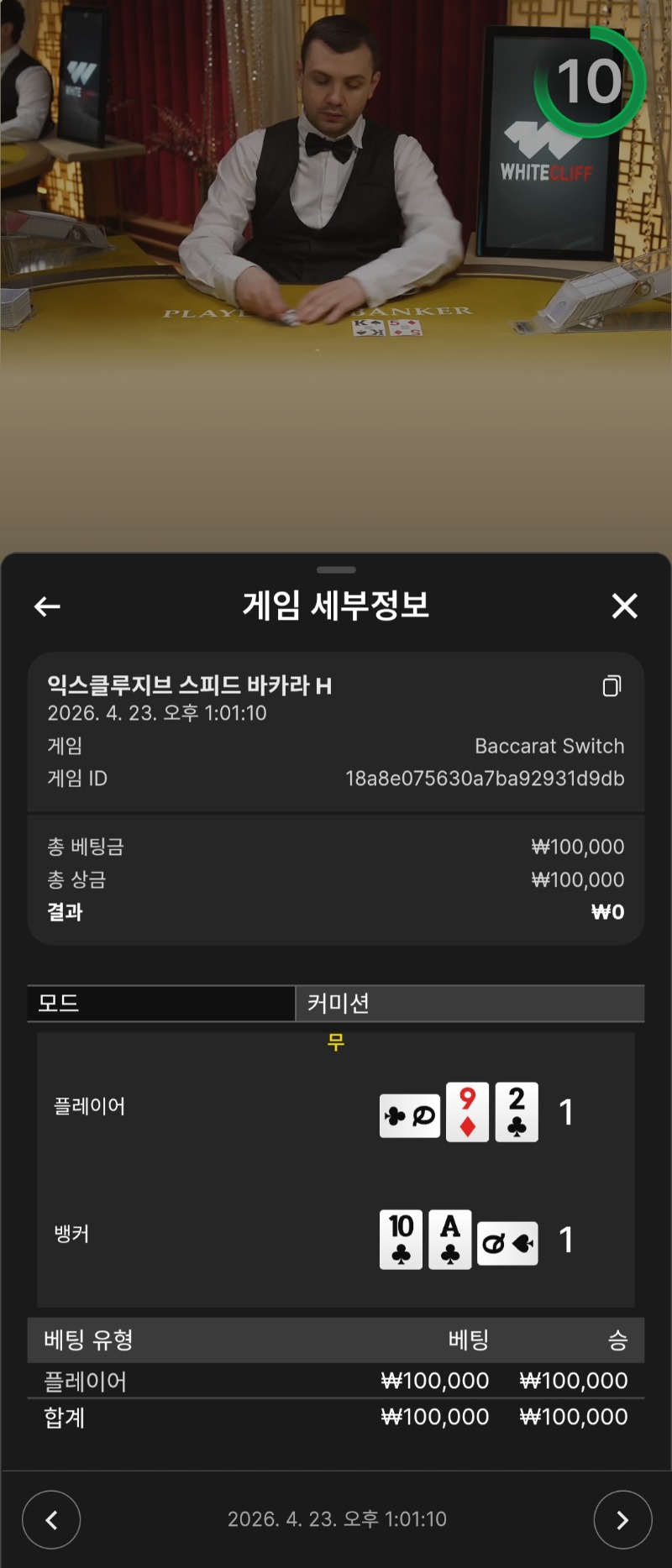Viewport: 672px width, 1568px height.
Task: View the next game round
Action: [x=622, y=1519]
